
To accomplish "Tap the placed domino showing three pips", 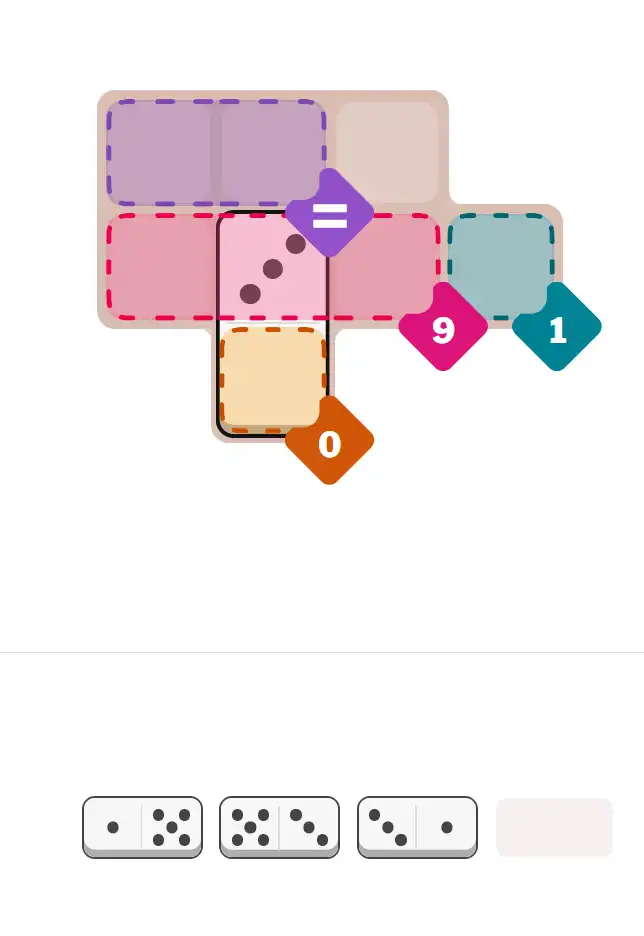I will point(272,270).
